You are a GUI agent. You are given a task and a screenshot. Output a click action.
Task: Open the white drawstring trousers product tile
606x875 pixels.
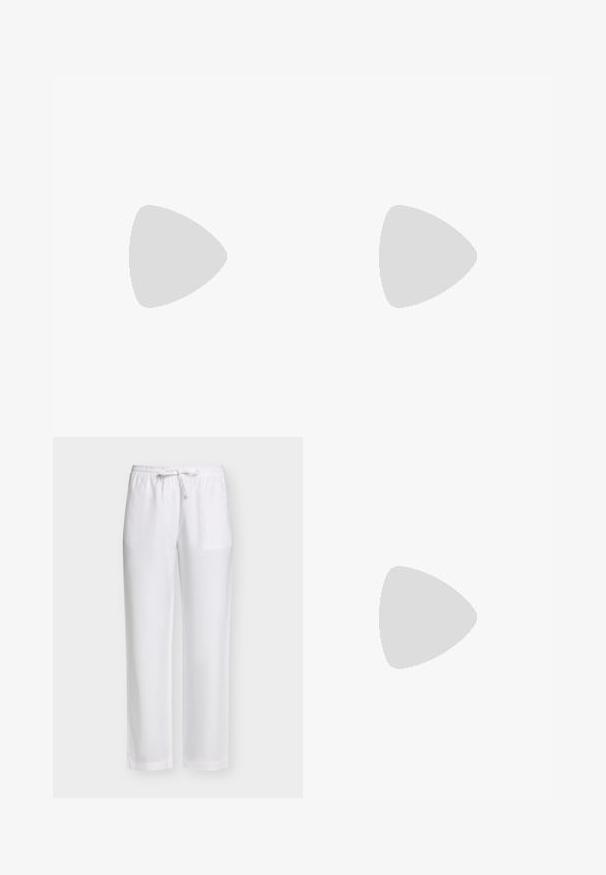(x=178, y=617)
